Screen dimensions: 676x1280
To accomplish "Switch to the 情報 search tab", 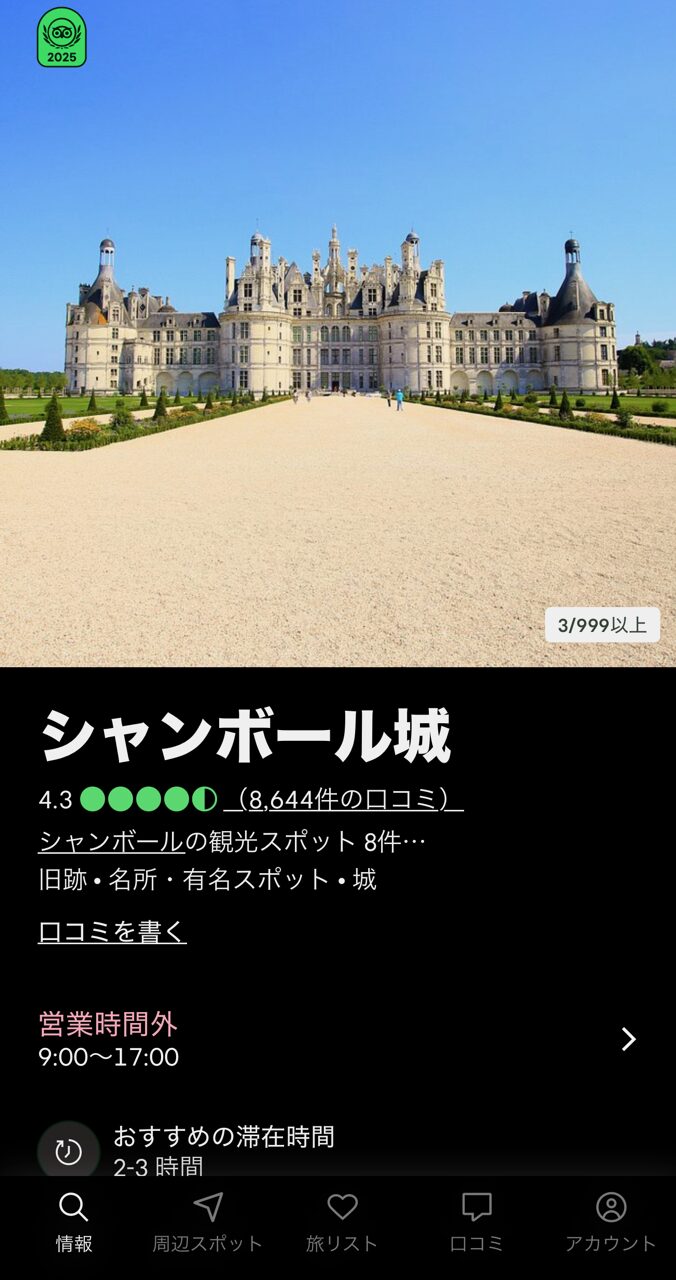I will click(74, 1222).
